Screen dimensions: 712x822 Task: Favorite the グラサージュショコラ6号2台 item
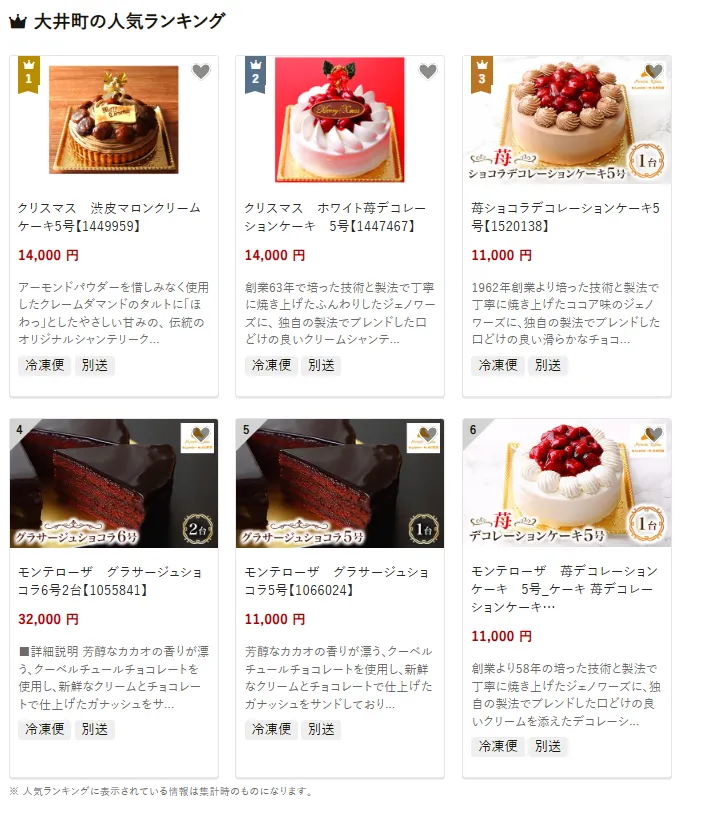point(201,435)
